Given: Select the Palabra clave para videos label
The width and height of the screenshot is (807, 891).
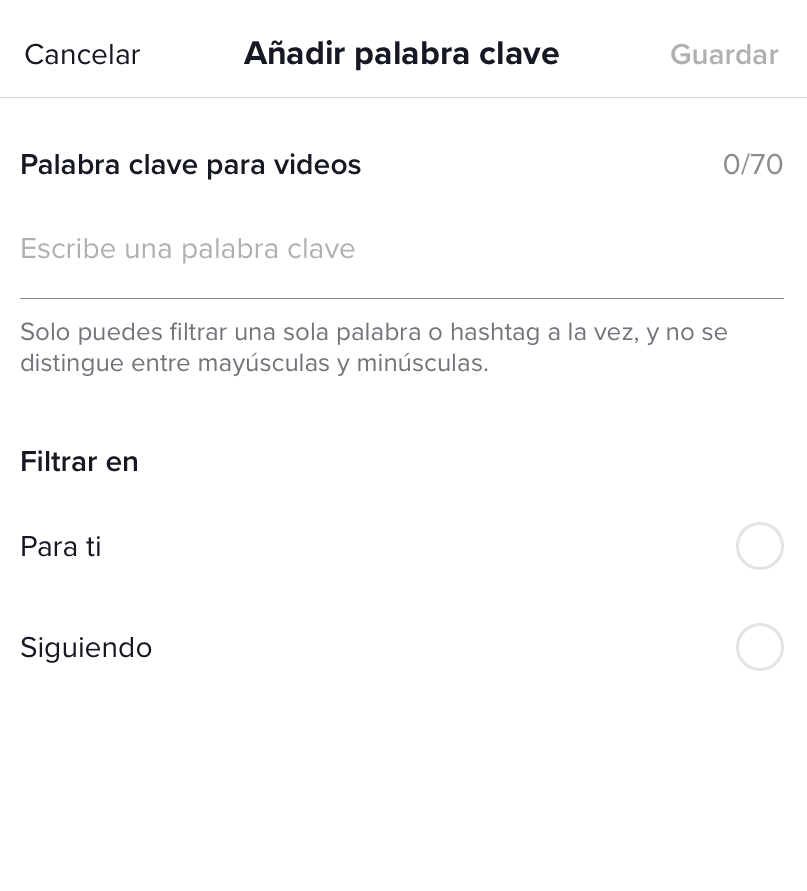Looking at the screenshot, I should (x=190, y=164).
